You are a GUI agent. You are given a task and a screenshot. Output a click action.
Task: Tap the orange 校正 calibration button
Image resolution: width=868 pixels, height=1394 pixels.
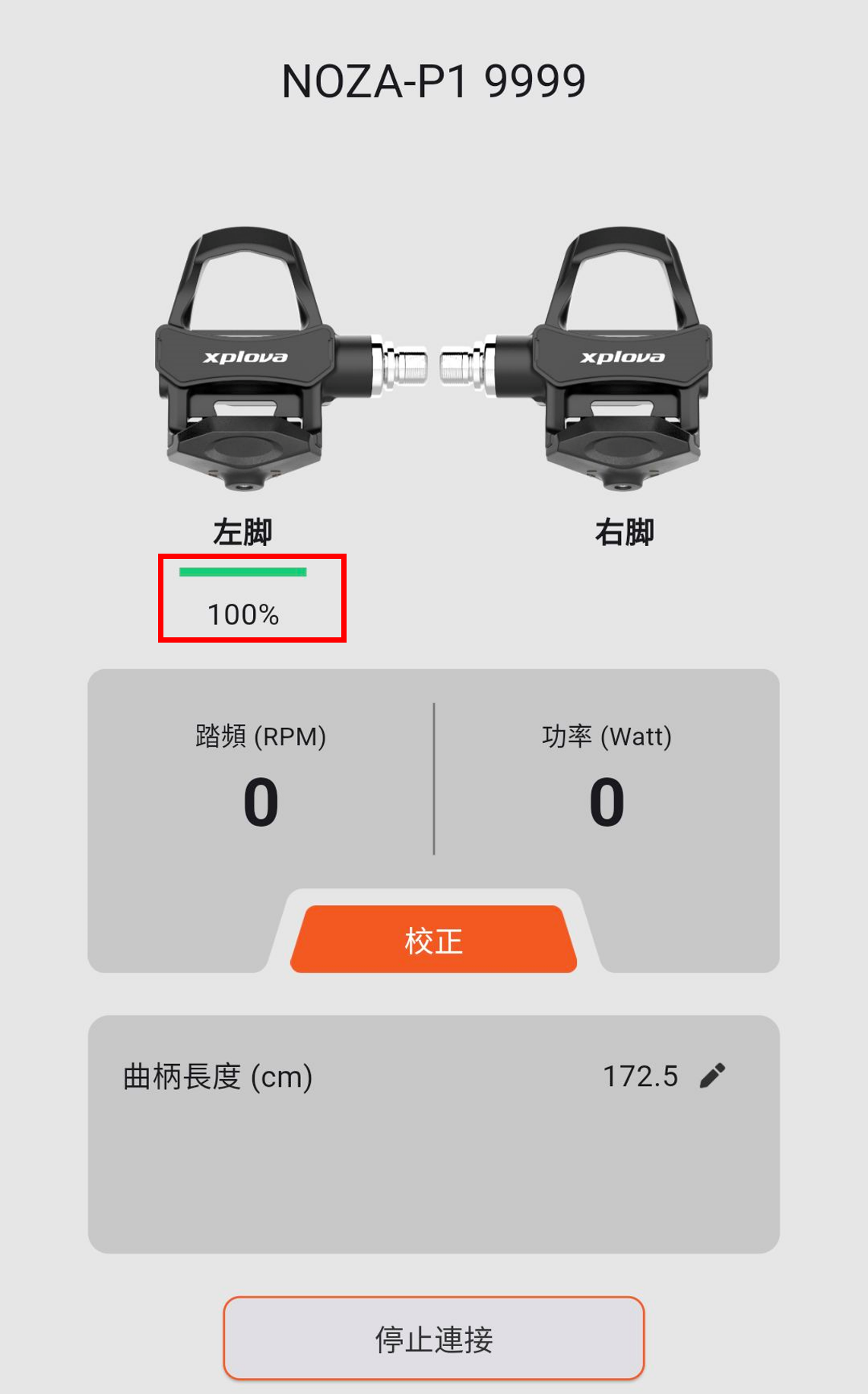pyautogui.click(x=433, y=940)
